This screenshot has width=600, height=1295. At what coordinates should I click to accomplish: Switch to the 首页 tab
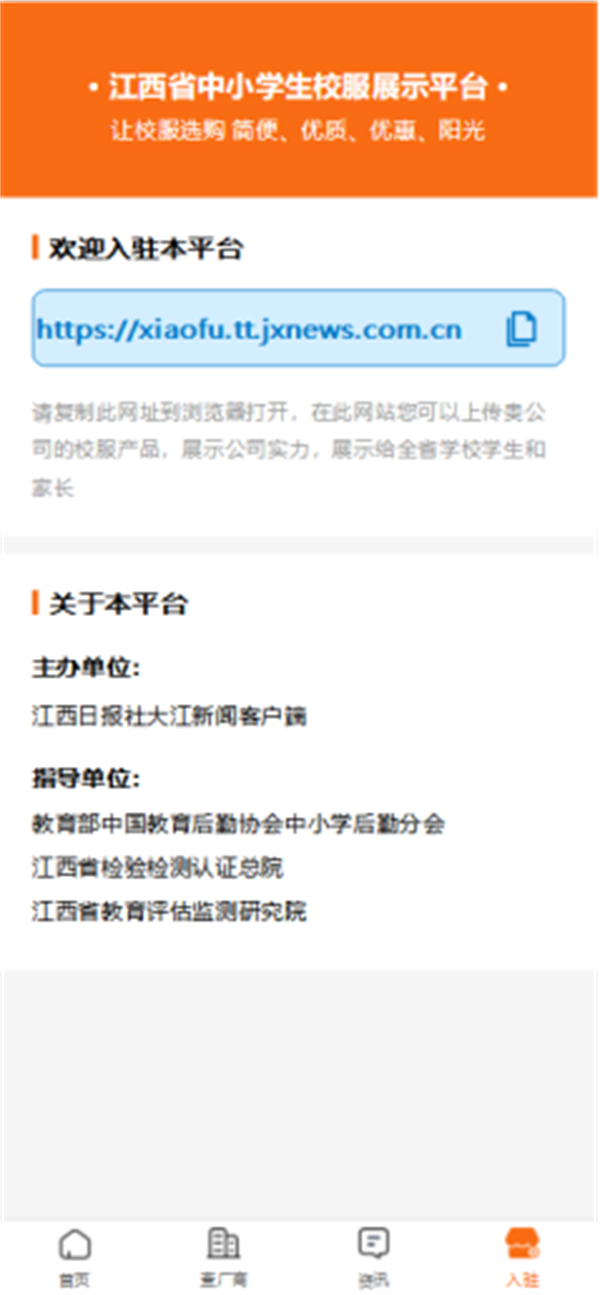click(74, 1257)
